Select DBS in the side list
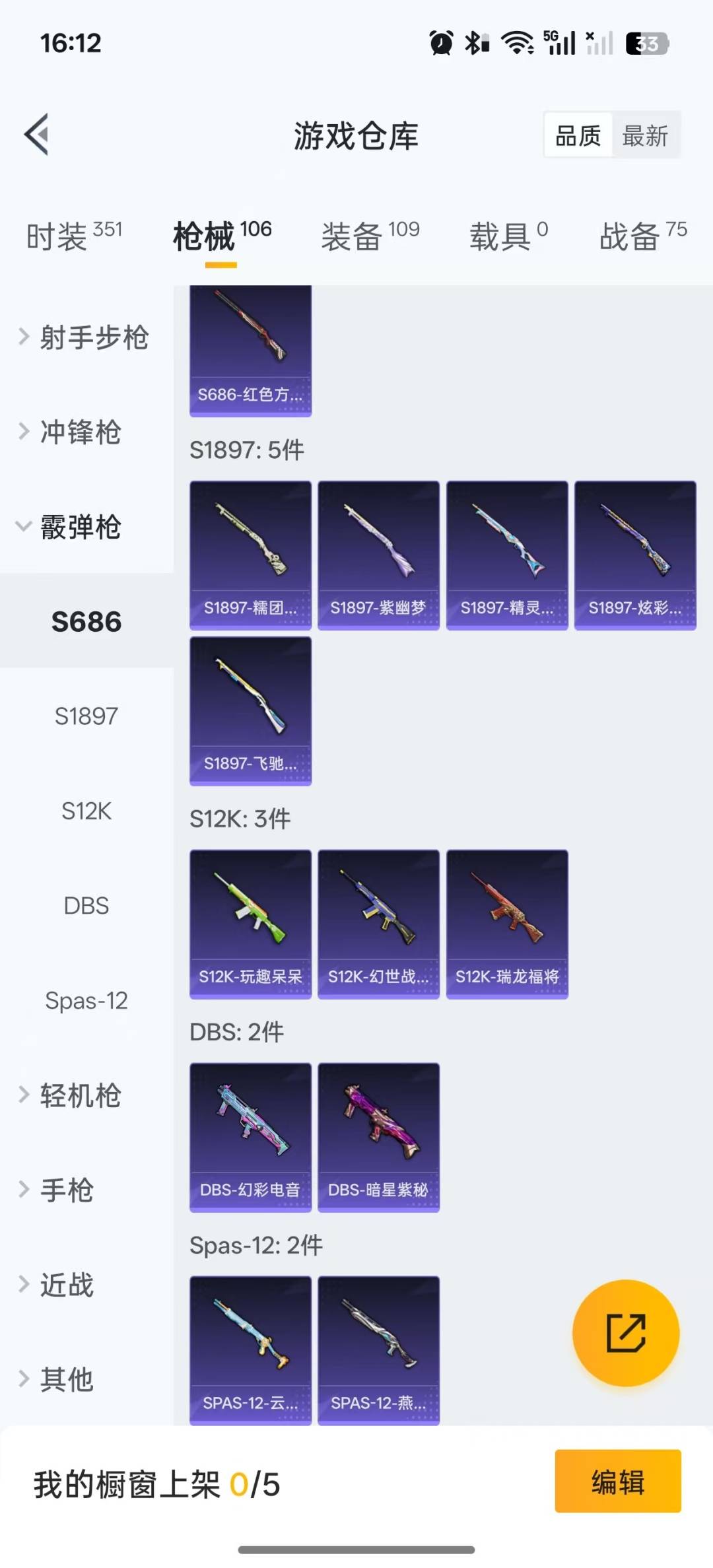713x1568 pixels. (x=86, y=906)
